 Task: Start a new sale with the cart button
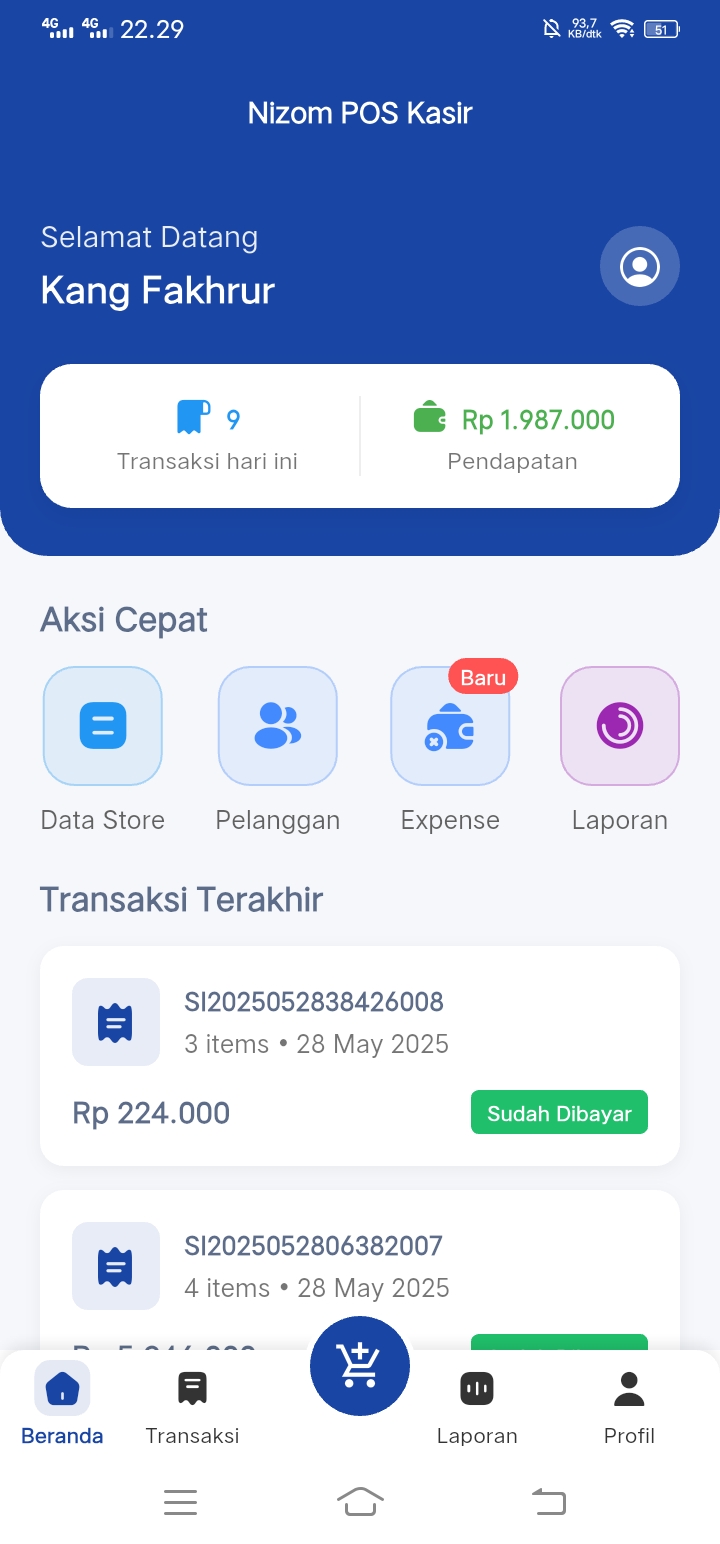pos(360,1366)
